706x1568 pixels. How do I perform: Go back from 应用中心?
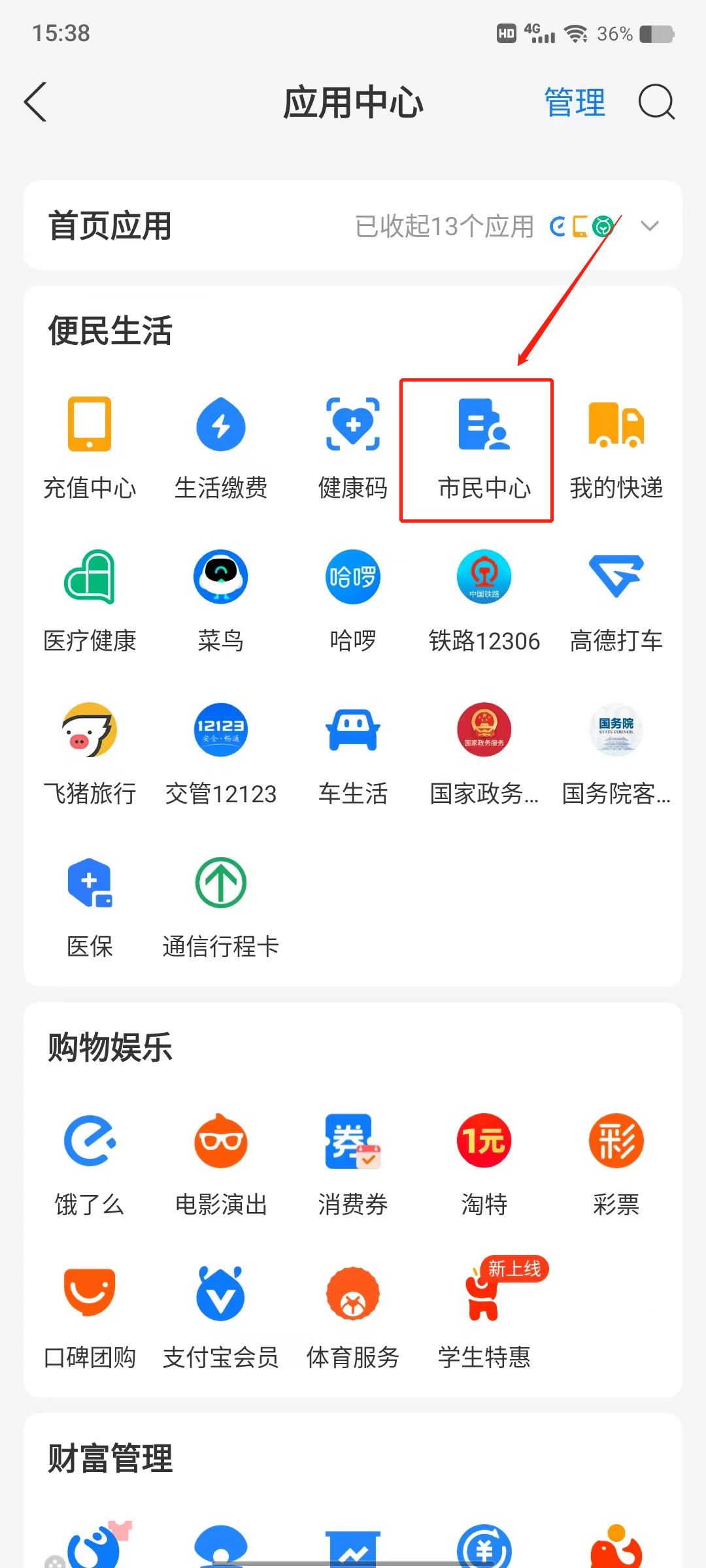36,102
